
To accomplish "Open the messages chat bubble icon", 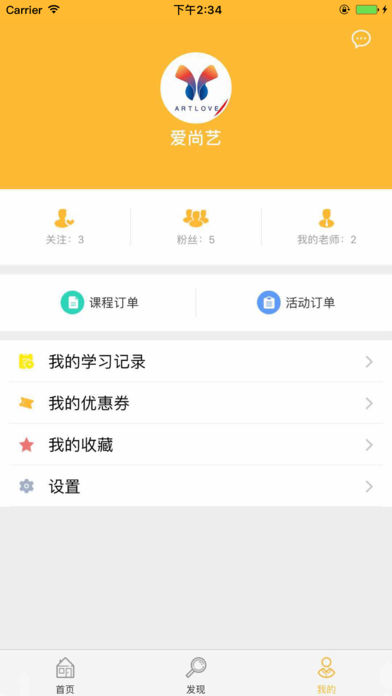I will click(361, 39).
